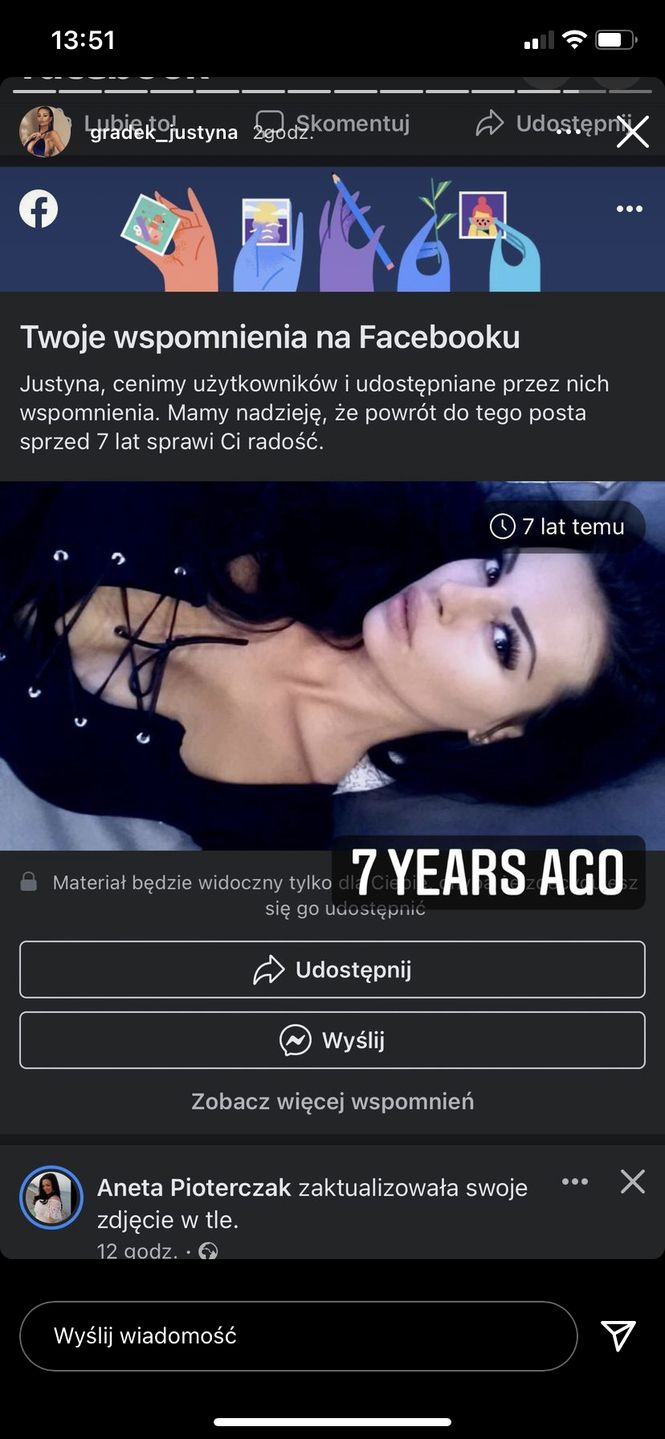
Task: Close the story viewer
Action: coord(632,131)
